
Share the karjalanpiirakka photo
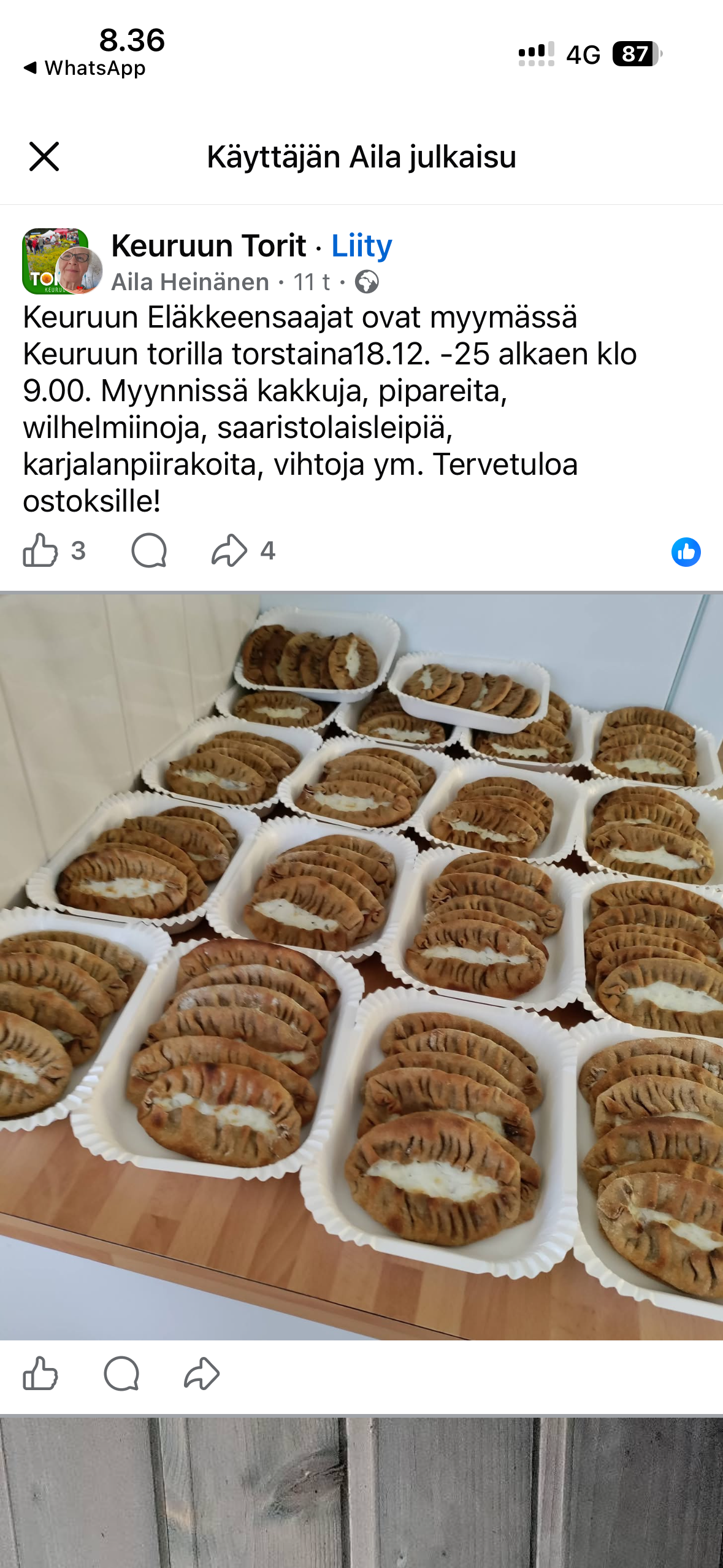pos(202,1374)
